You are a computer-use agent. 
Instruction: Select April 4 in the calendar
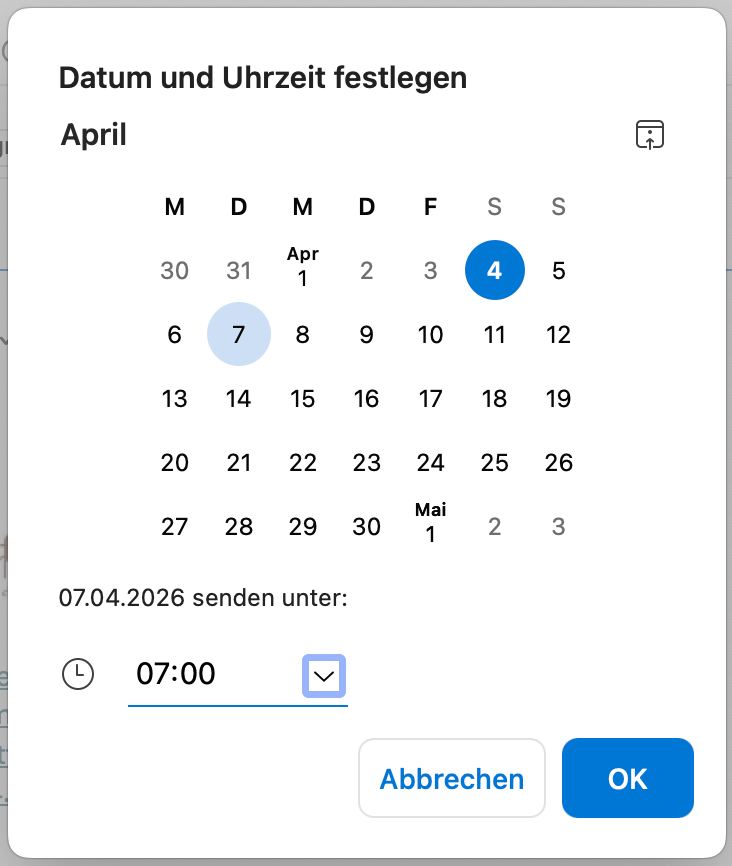(x=494, y=271)
